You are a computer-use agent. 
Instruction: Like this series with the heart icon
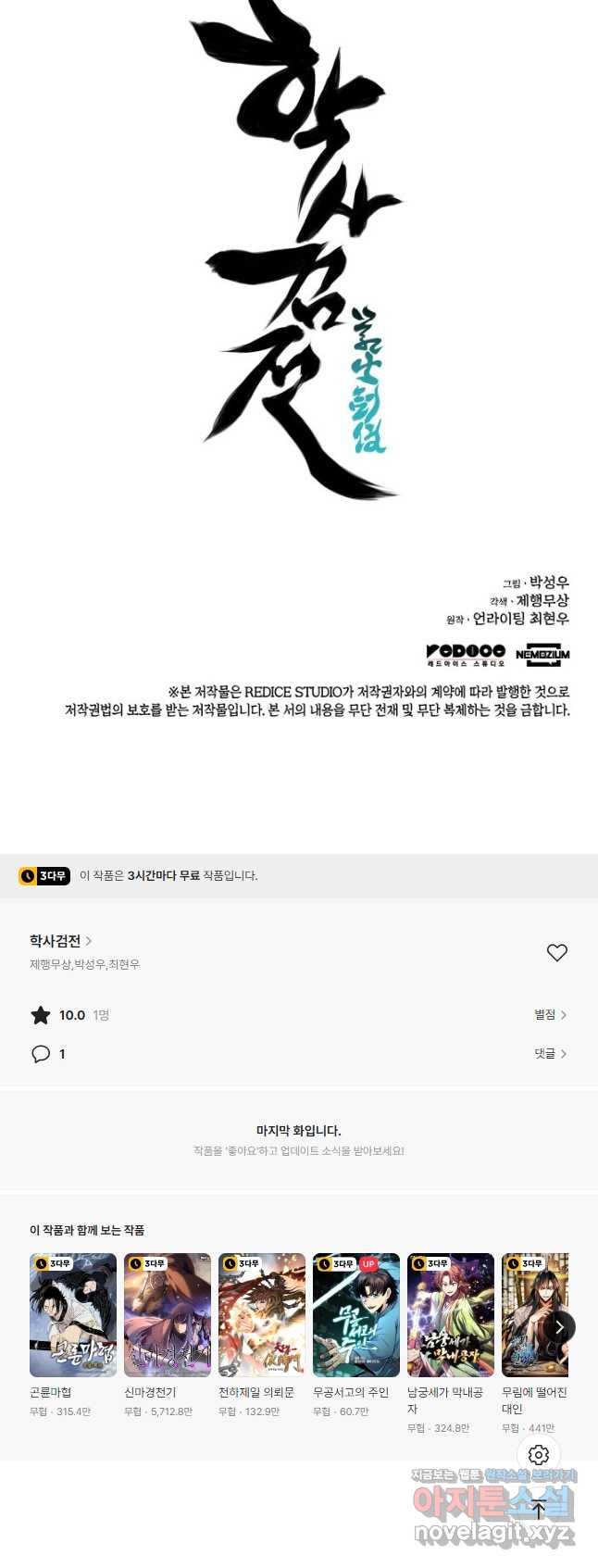556,952
